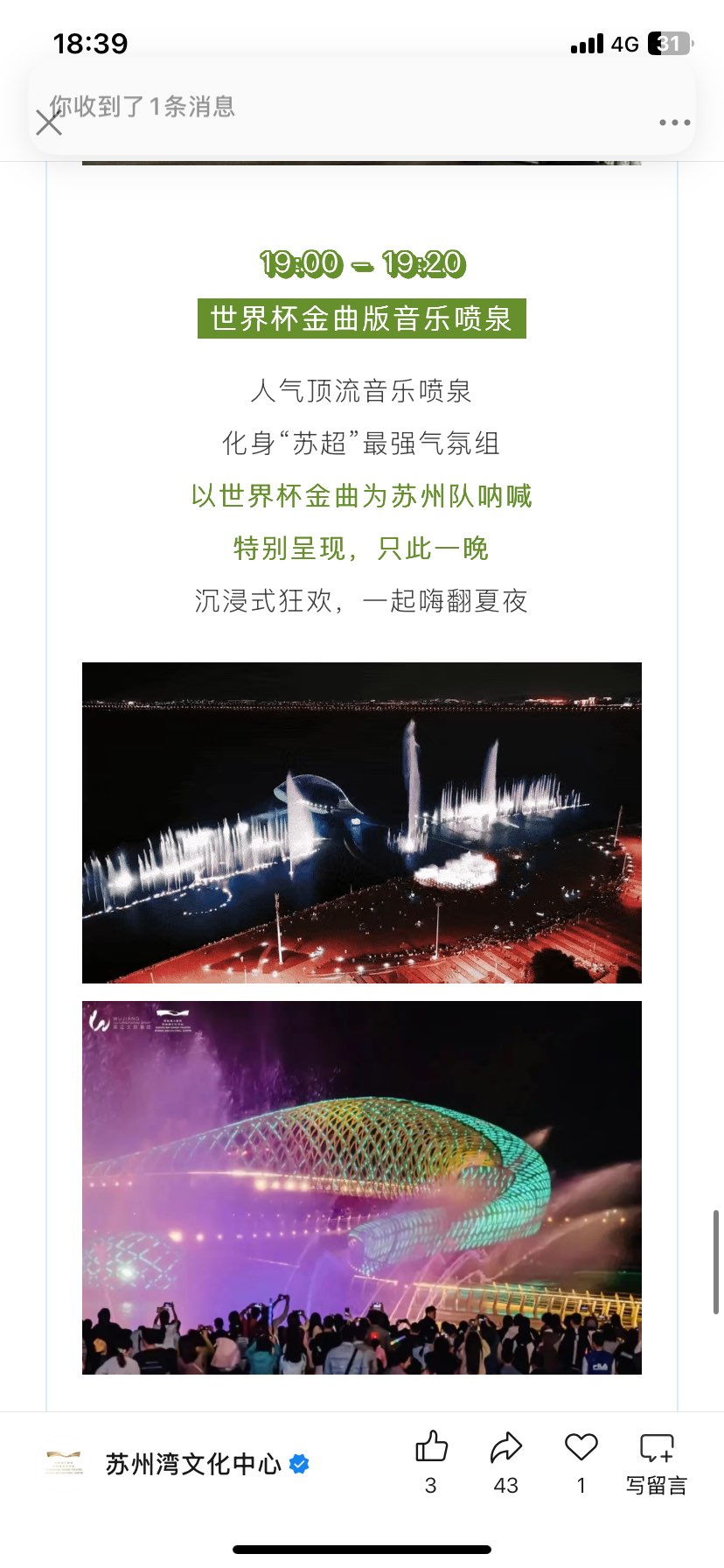This screenshot has width=724, height=1568.
Task: Tap the heart icon to favorite
Action: click(x=581, y=1449)
